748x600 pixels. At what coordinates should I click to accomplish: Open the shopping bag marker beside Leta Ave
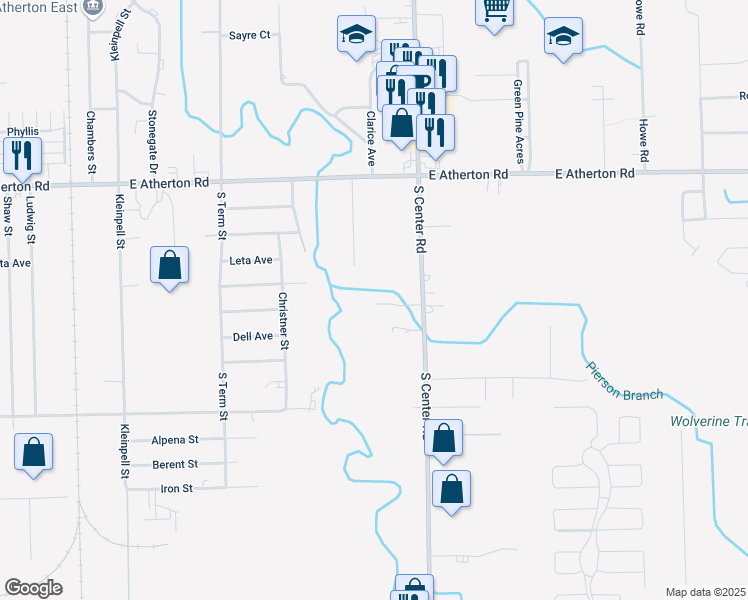click(170, 266)
